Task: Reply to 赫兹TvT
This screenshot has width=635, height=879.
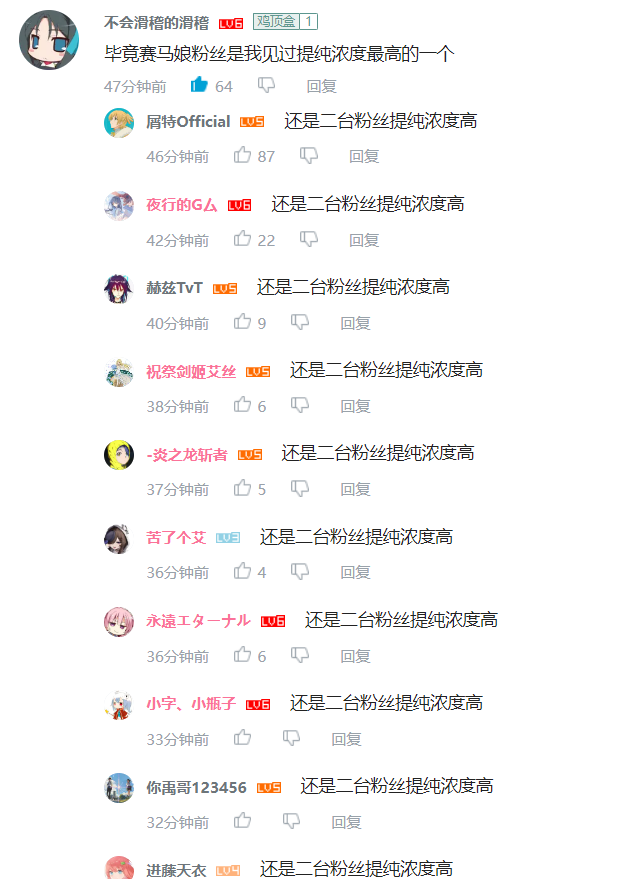Action: click(356, 323)
